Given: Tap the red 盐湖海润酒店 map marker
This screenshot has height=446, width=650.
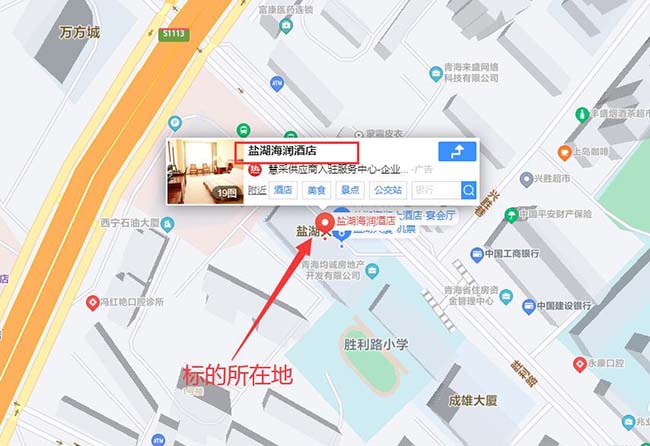Looking at the screenshot, I should pos(323,222).
